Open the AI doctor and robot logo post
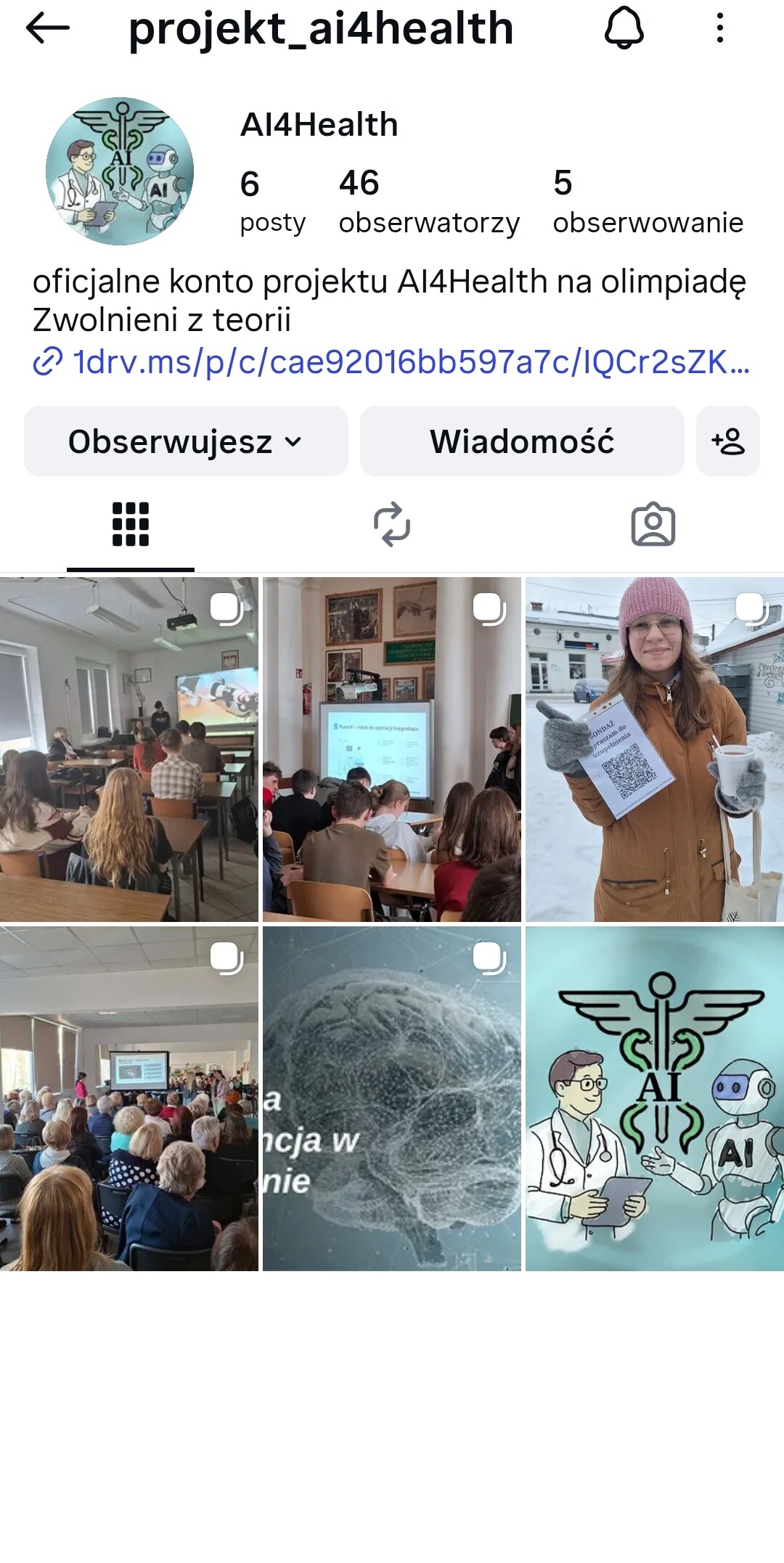The height and width of the screenshot is (1563, 784). [655, 1098]
